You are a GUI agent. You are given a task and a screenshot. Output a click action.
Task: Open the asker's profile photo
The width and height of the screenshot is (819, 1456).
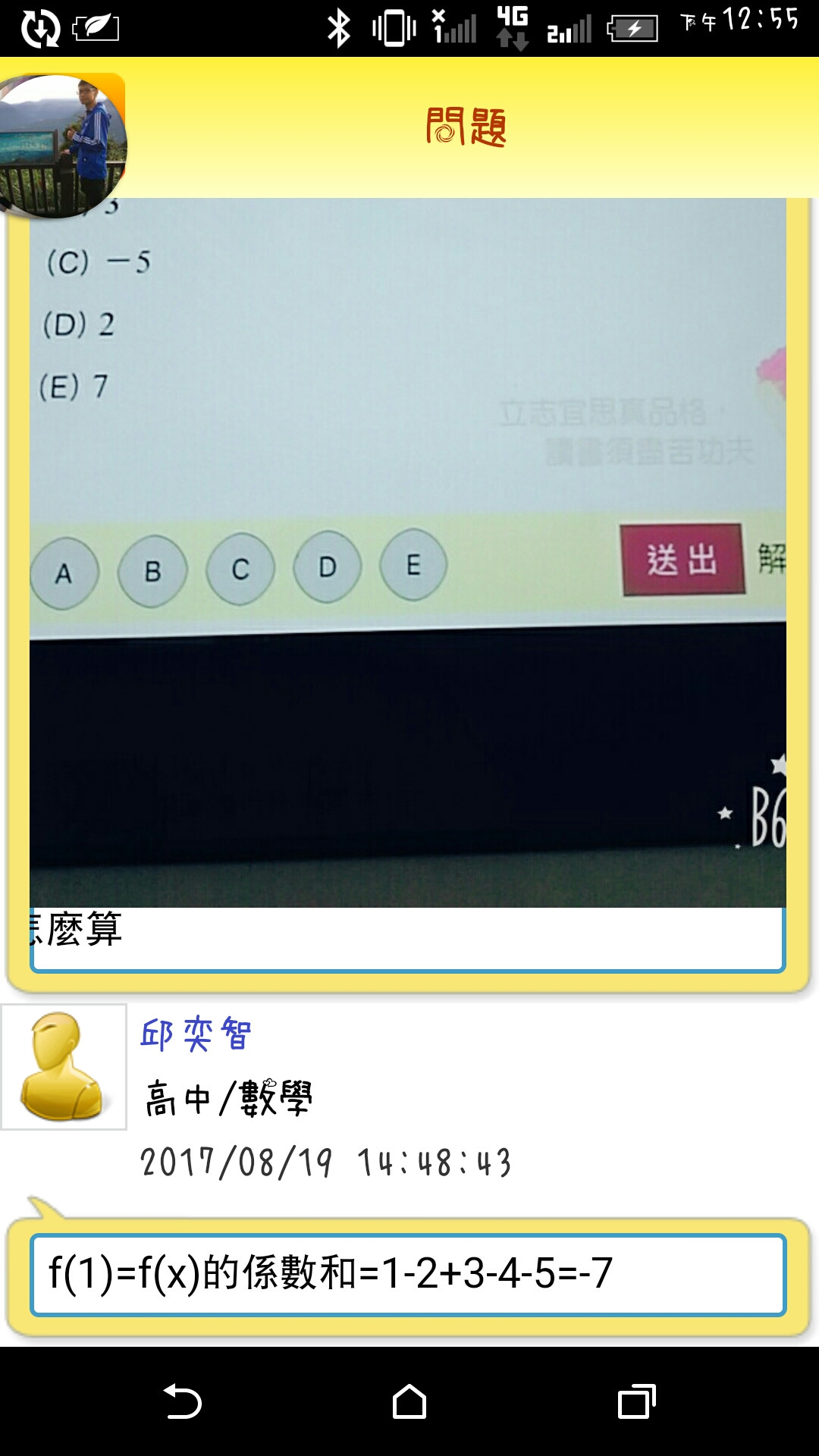click(x=62, y=146)
